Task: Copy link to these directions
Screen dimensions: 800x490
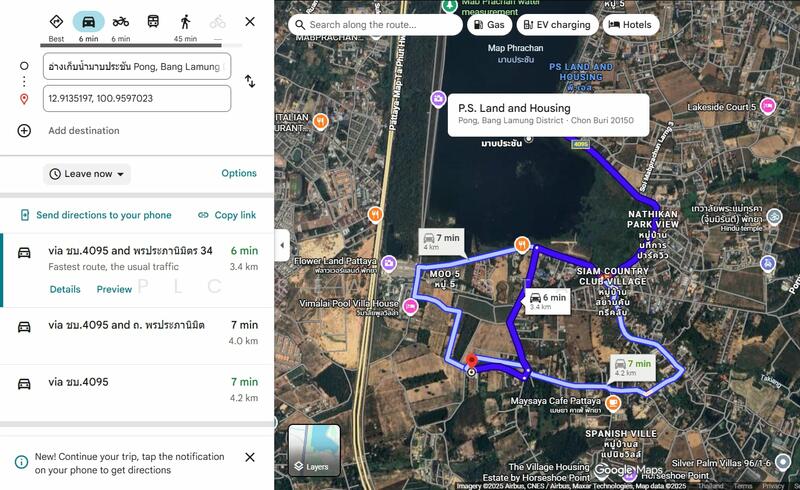Action: click(227, 215)
